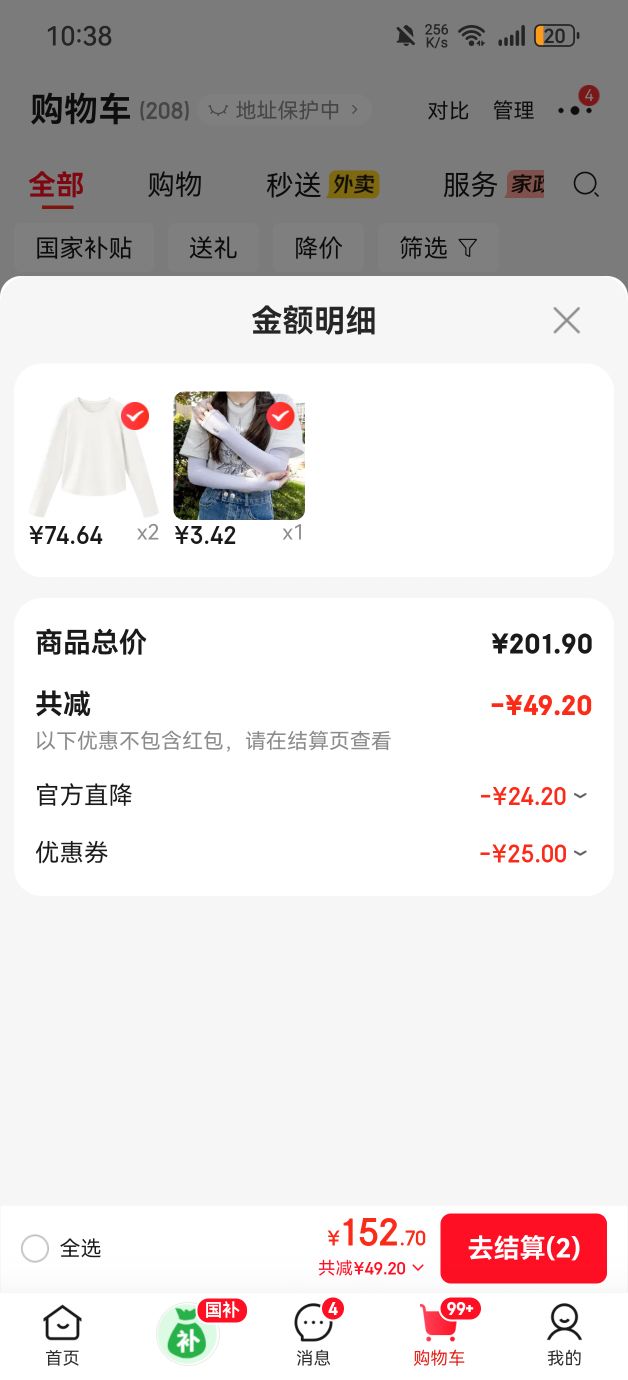Uncheck the arm sleeves priced ¥3.42
Screen dimensions: 628x1380
(x=280, y=416)
